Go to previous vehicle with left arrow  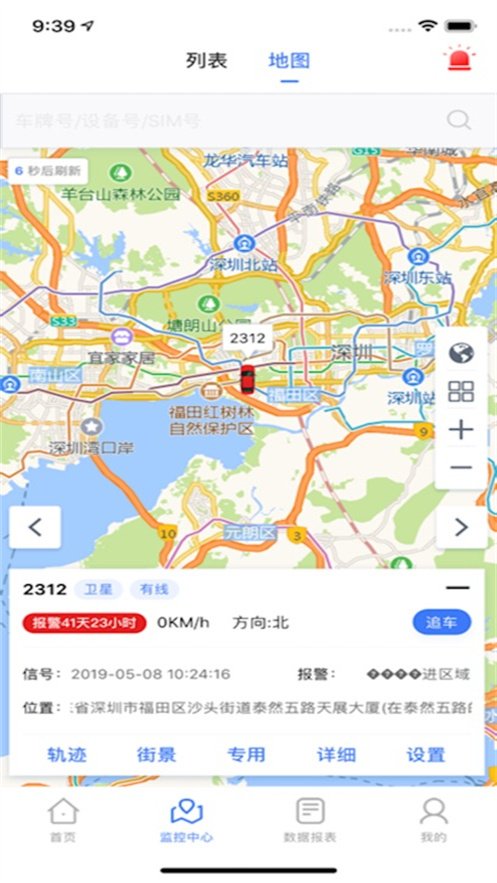[x=35, y=527]
